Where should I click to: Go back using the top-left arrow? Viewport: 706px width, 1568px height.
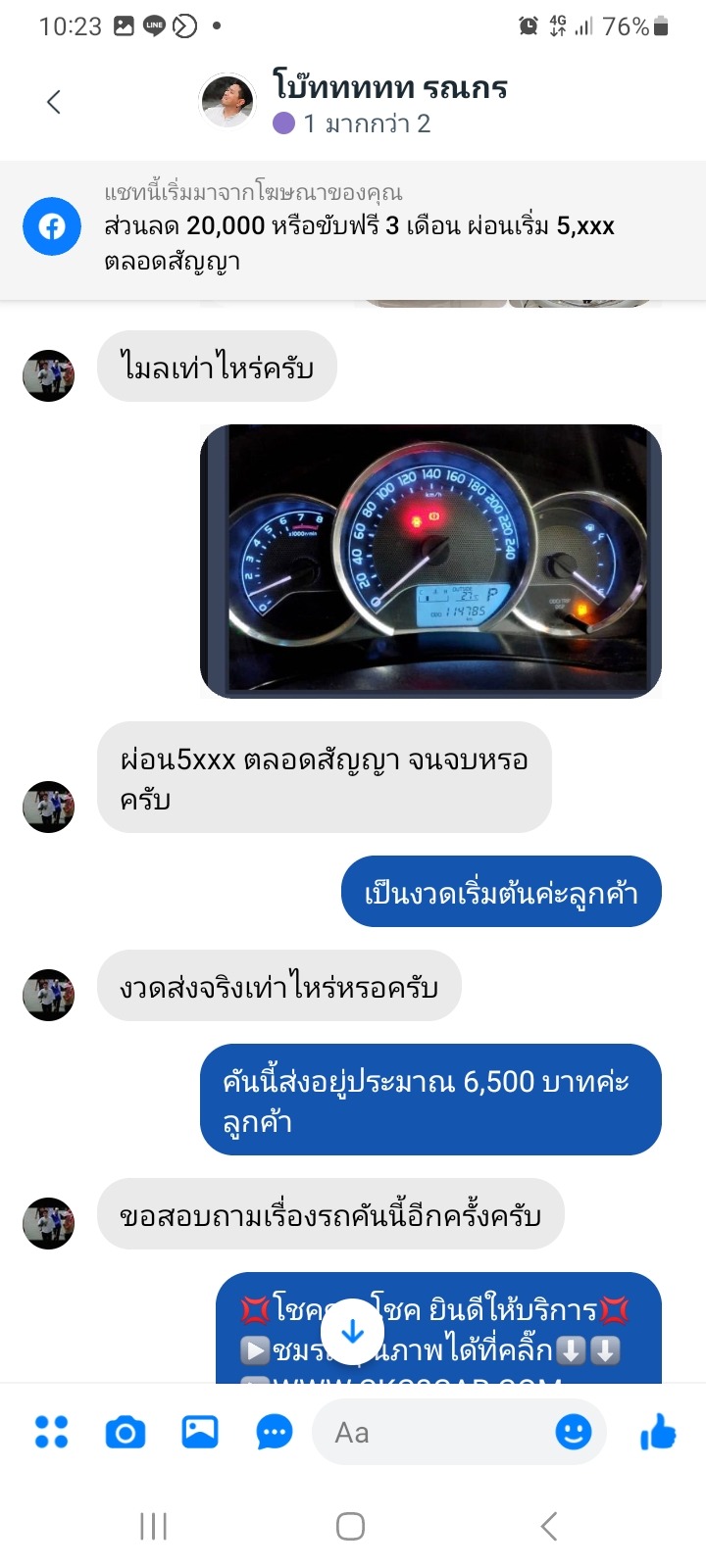[x=54, y=101]
